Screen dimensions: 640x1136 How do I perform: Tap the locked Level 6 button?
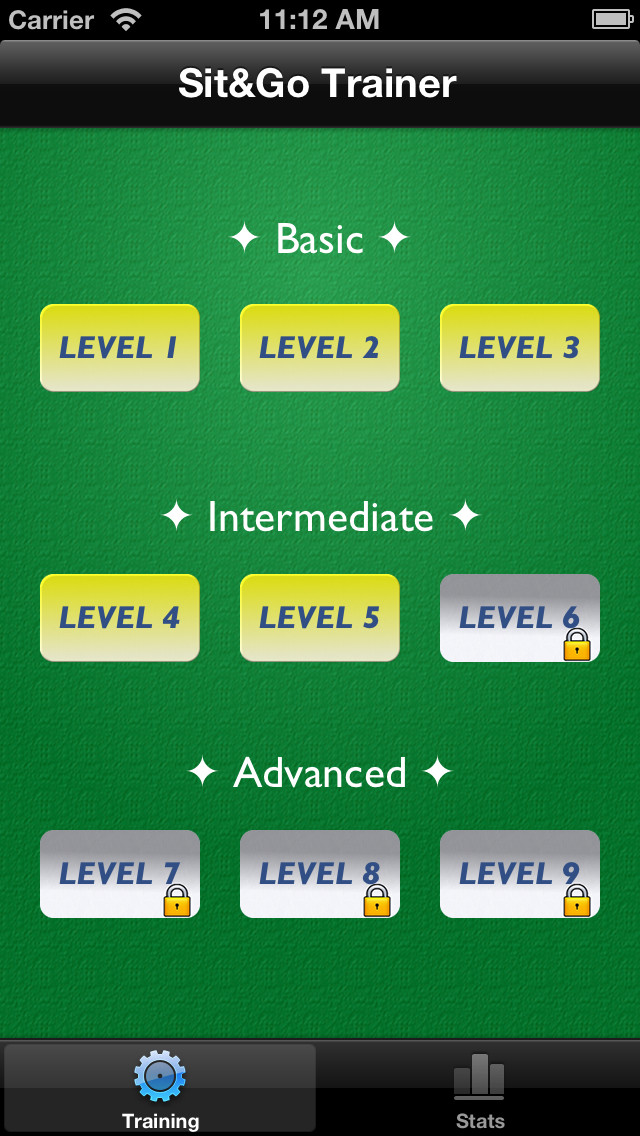click(520, 618)
